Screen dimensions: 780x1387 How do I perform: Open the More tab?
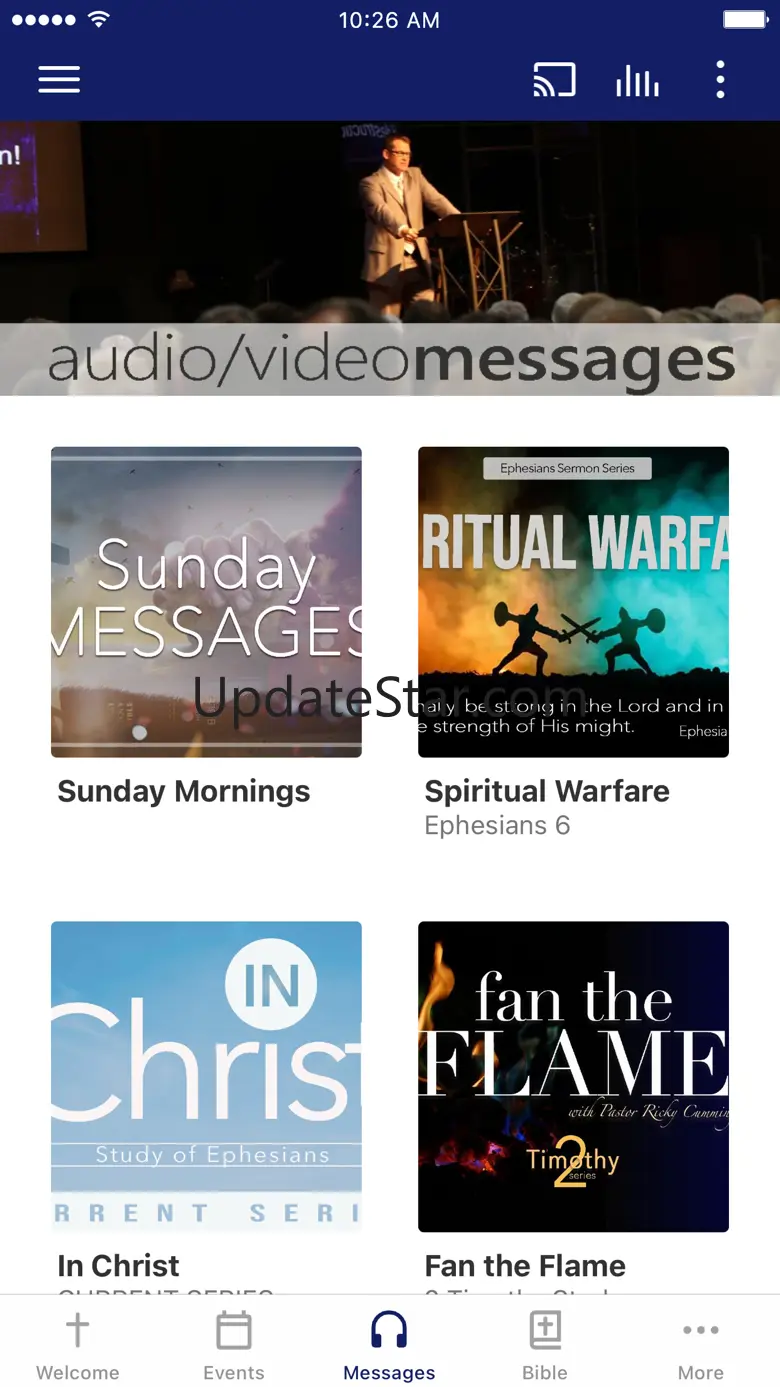click(x=701, y=1346)
